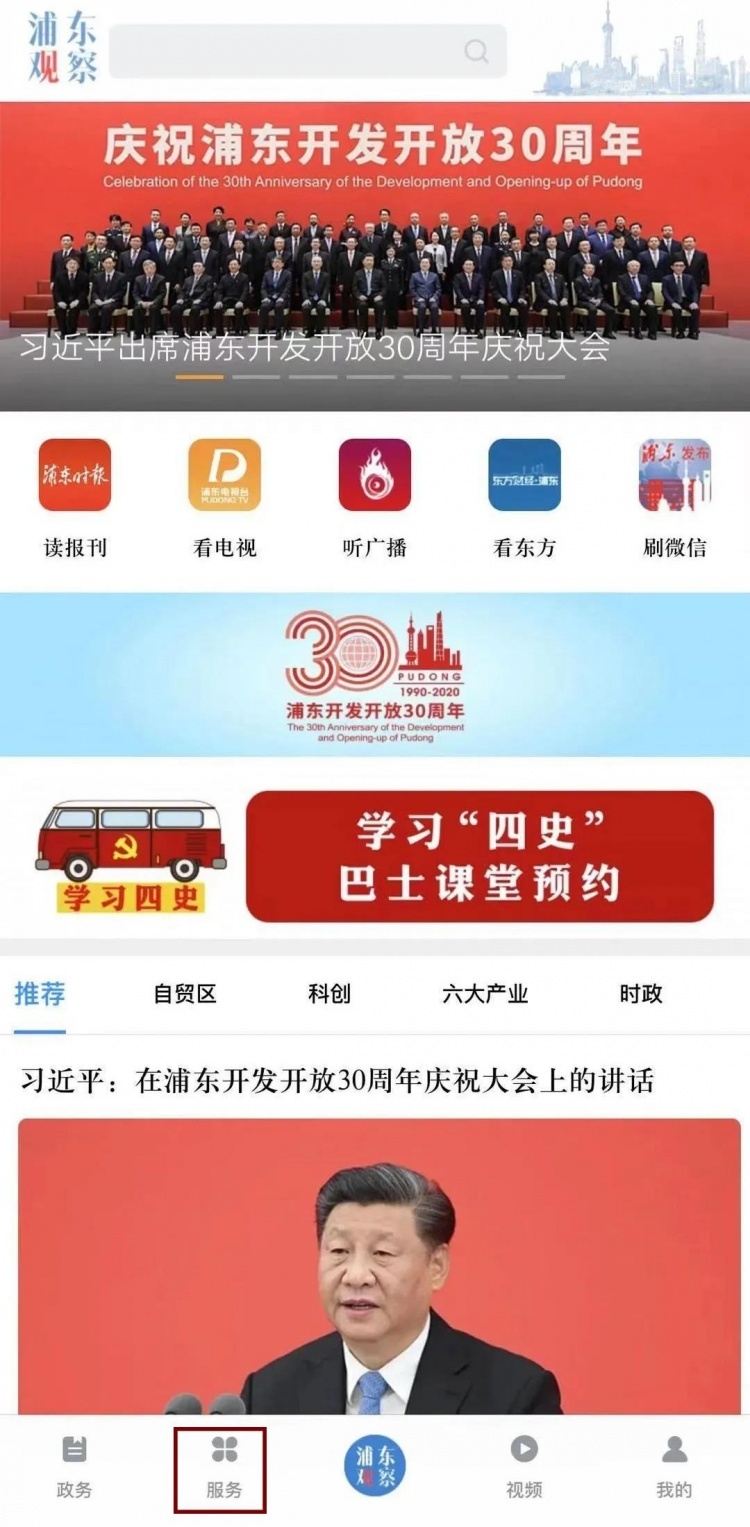Go to 政务 in bottom navigation
Viewport: 750px width, 1527px height.
tap(74, 1468)
